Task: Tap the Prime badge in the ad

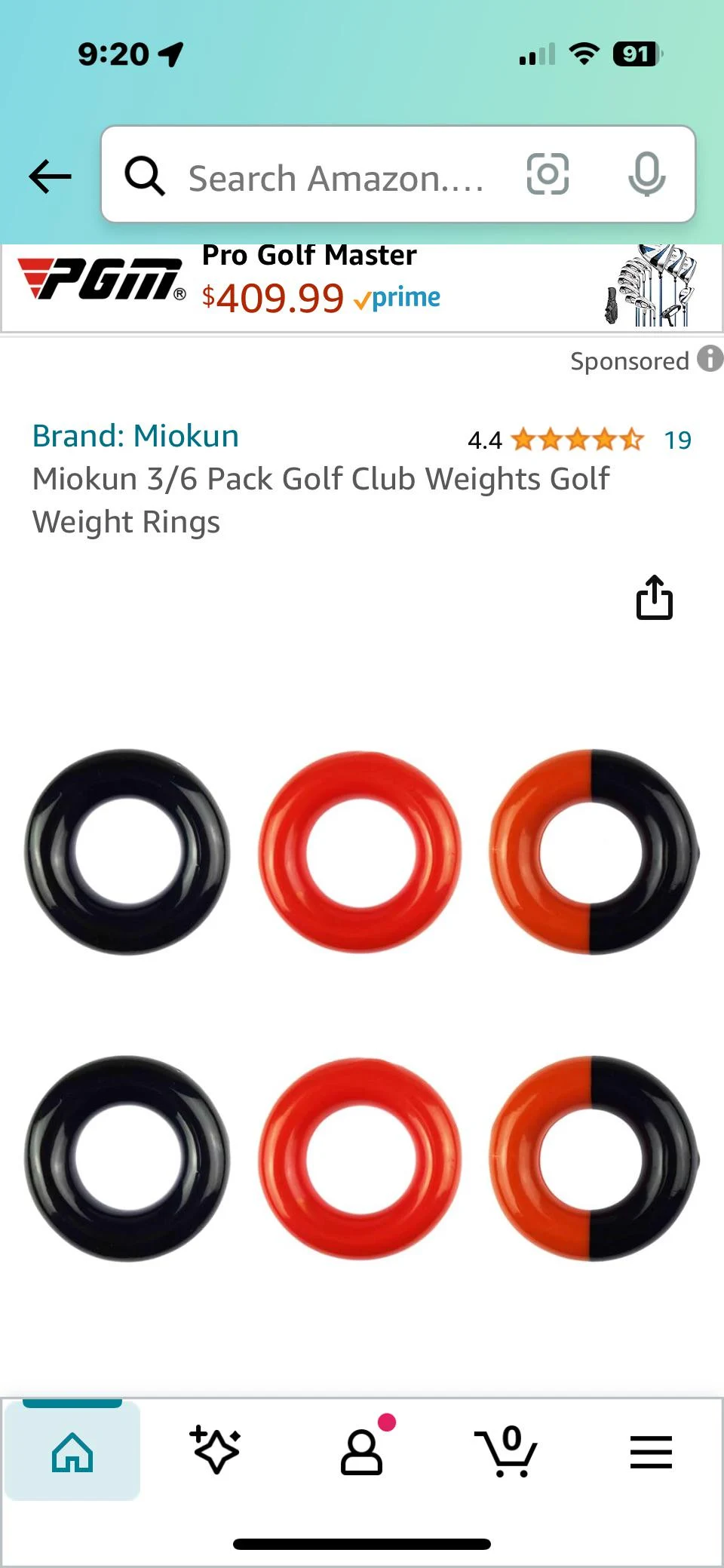Action: [x=397, y=297]
